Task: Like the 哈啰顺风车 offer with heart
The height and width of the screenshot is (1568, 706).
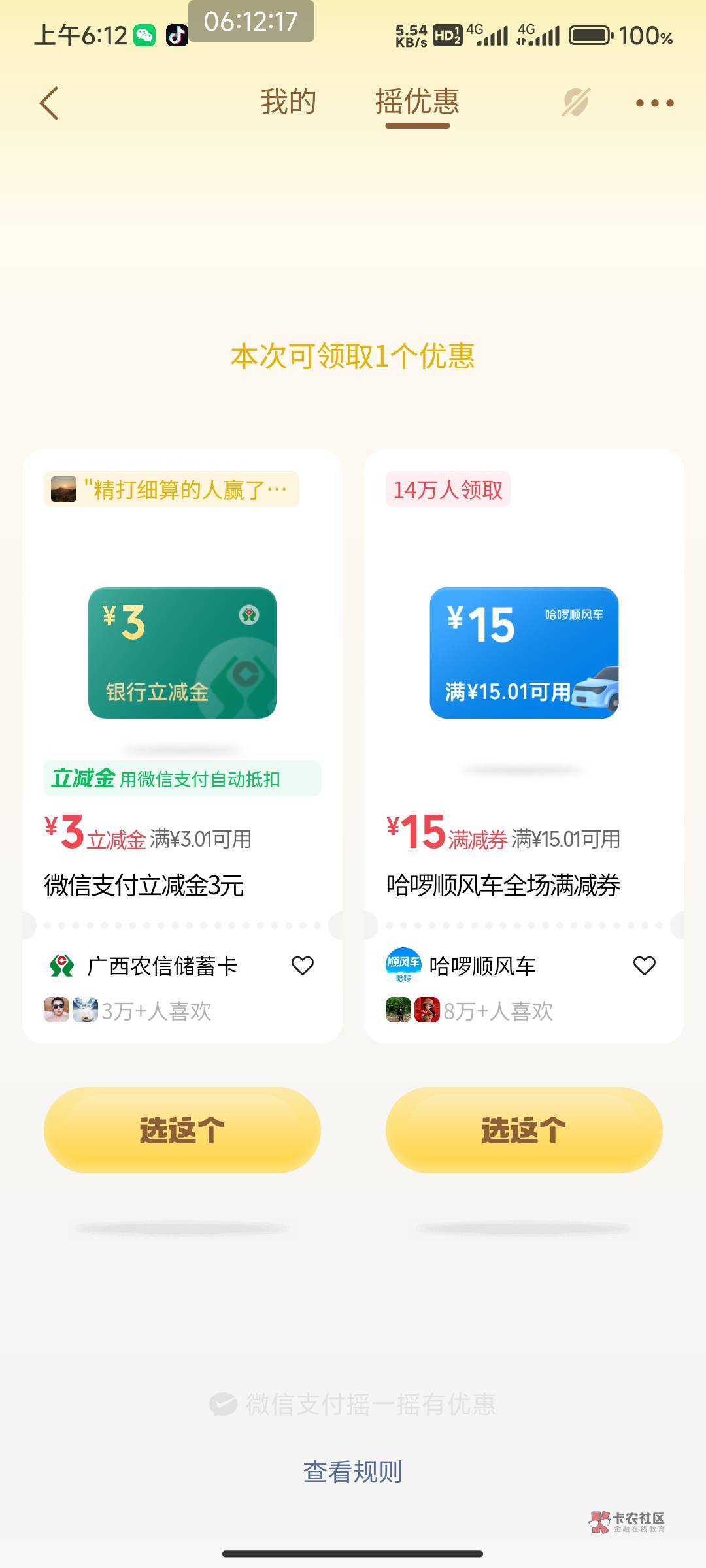Action: coord(645,966)
